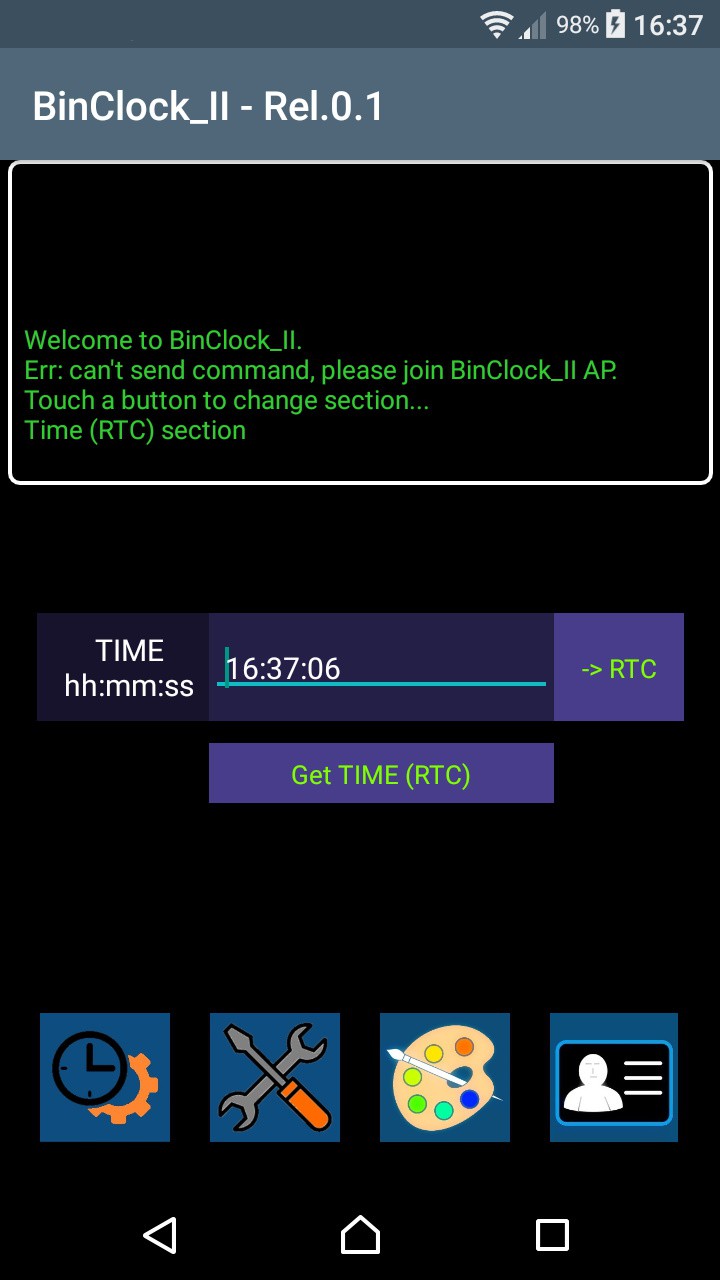This screenshot has width=720, height=1280.
Task: Open the ID card about section
Action: (614, 1077)
